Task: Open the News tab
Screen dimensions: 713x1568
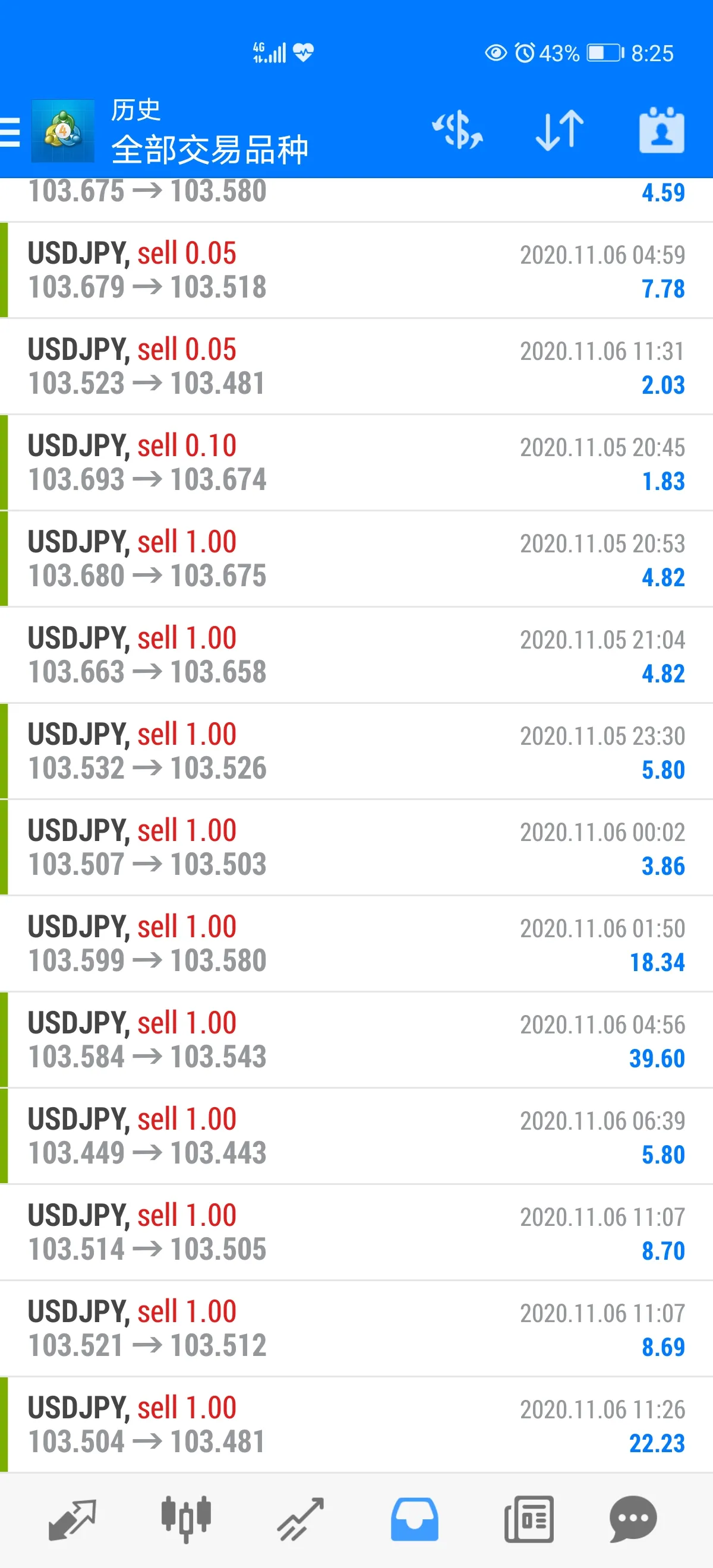Action: click(x=528, y=1519)
